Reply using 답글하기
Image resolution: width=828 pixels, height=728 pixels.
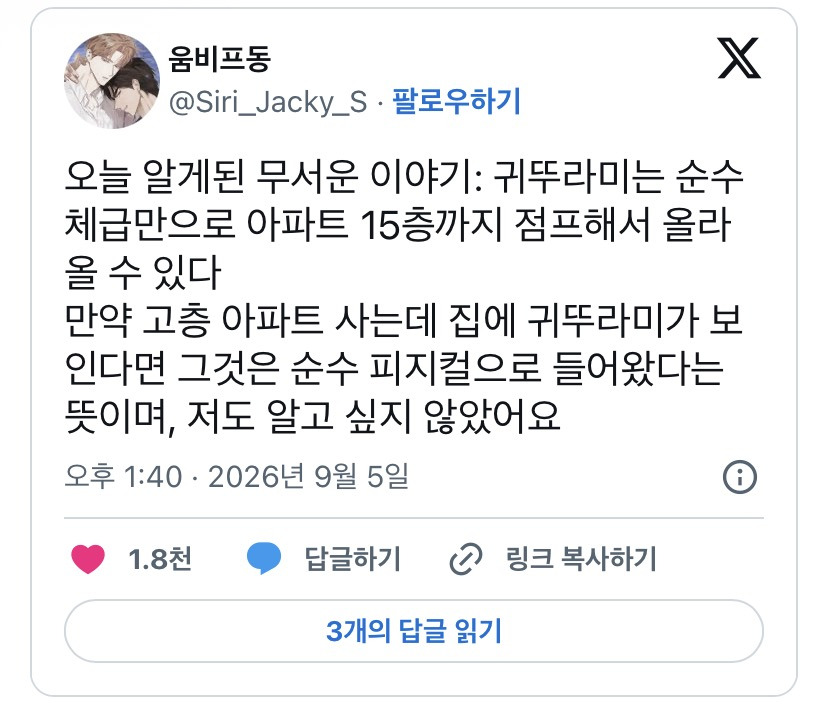pos(324,559)
